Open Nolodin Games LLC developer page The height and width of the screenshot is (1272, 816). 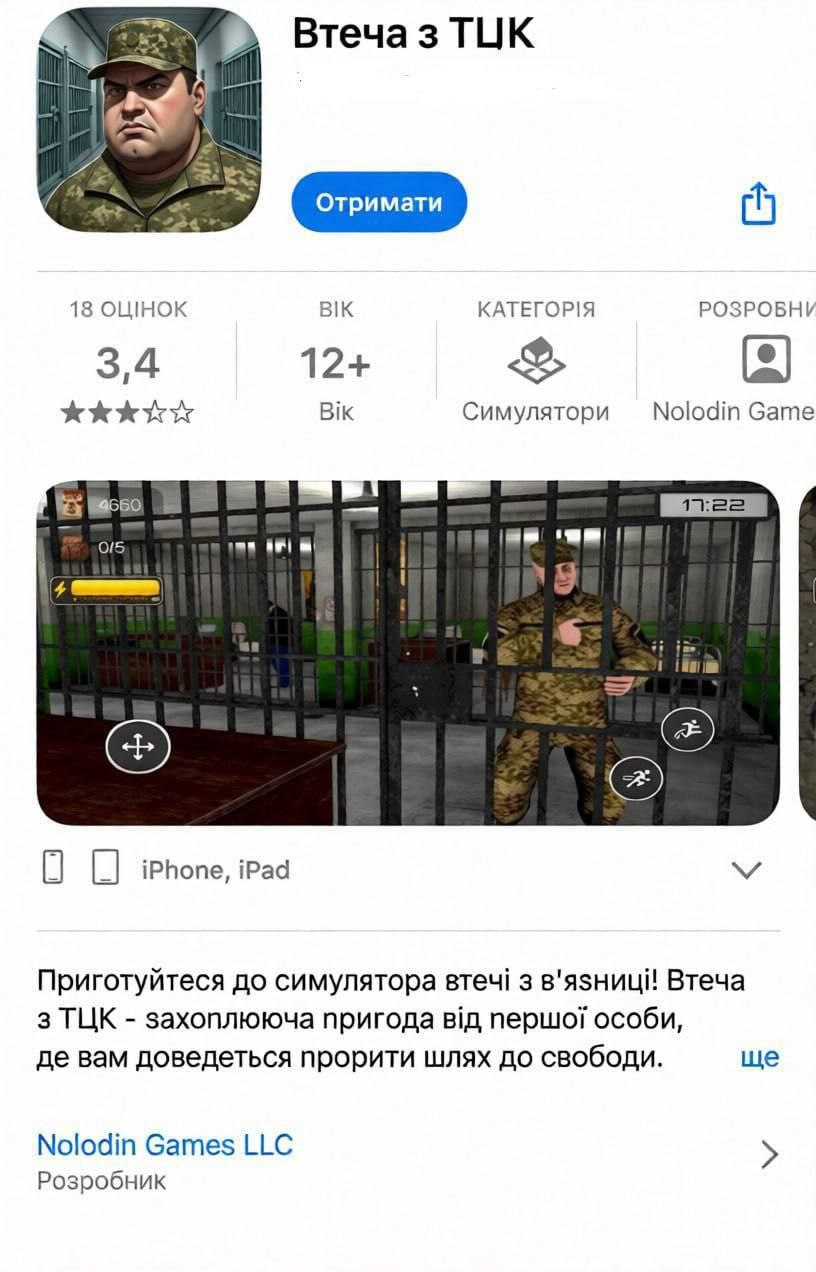tap(165, 1144)
